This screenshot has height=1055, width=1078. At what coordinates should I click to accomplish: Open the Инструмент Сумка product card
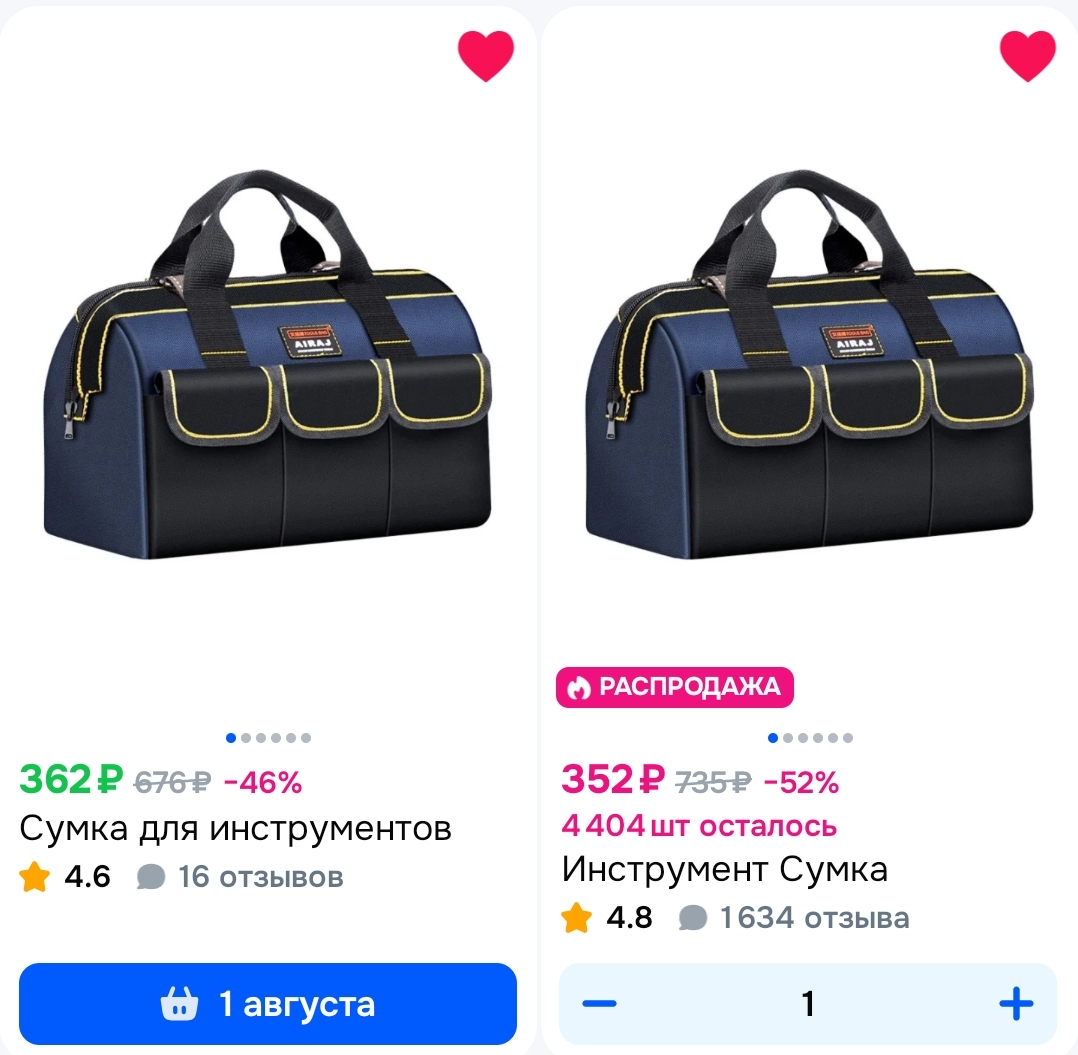[x=724, y=869]
